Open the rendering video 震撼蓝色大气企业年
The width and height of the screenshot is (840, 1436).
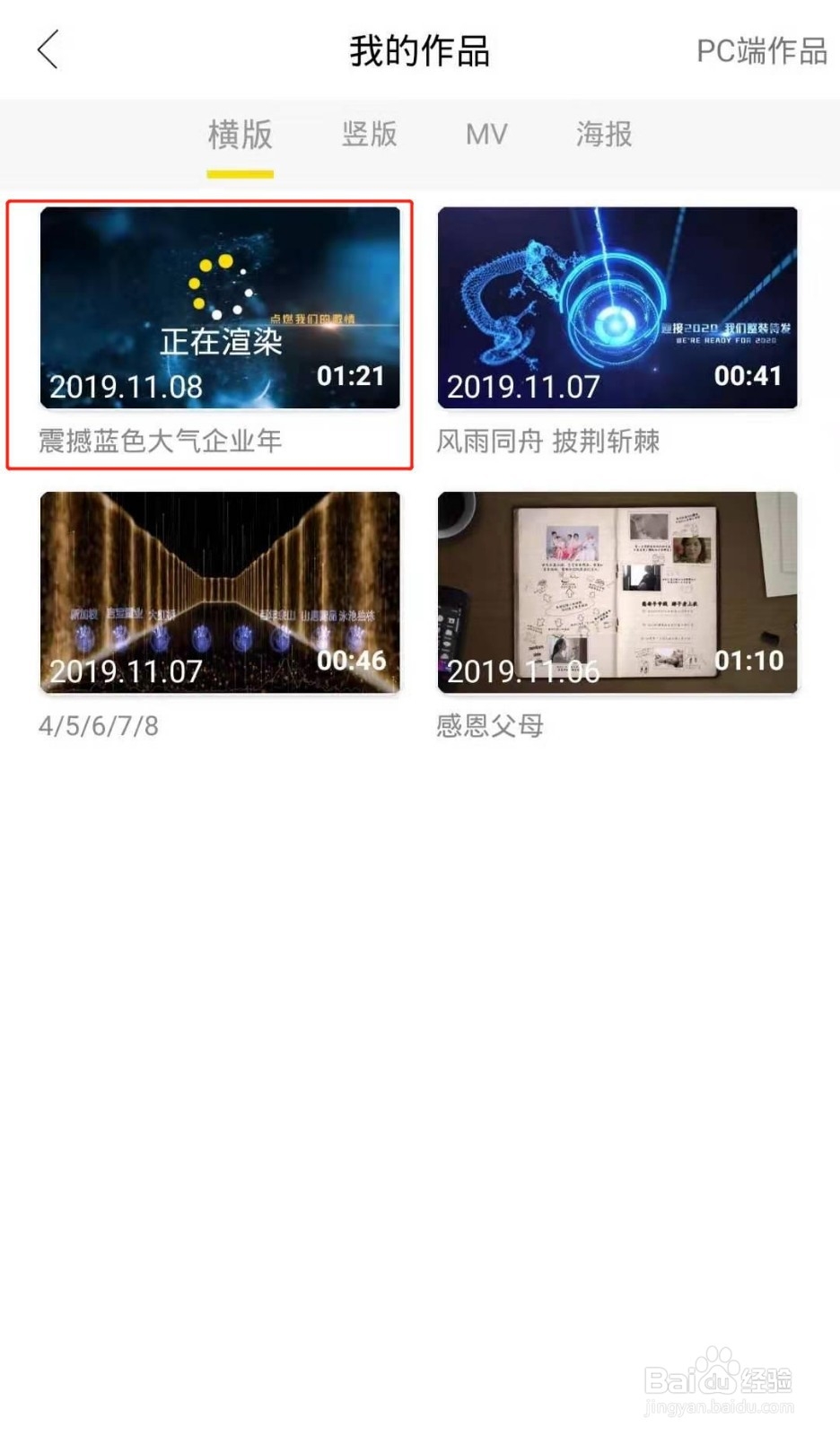[218, 310]
